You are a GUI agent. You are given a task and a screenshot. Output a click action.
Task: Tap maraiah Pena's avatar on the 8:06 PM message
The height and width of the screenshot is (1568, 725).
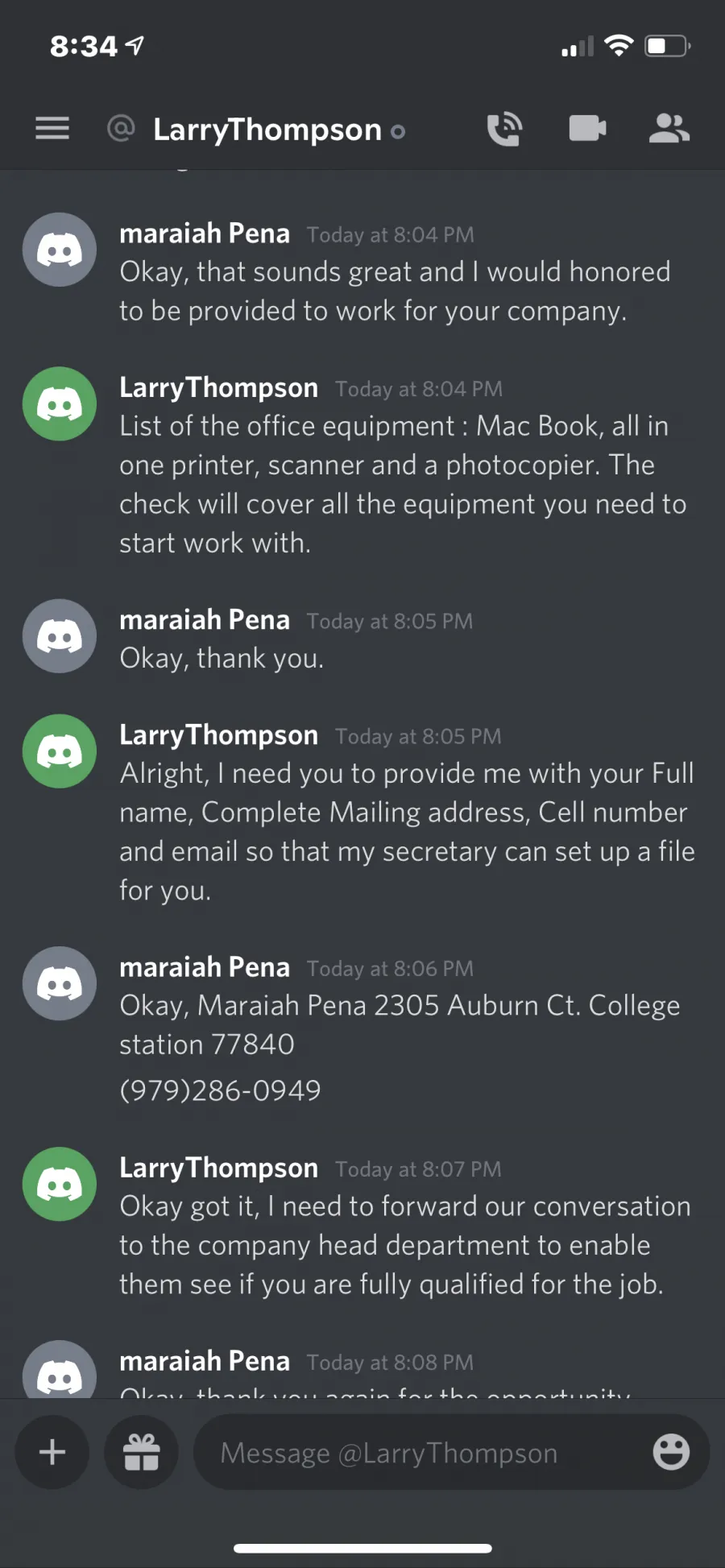point(60,983)
